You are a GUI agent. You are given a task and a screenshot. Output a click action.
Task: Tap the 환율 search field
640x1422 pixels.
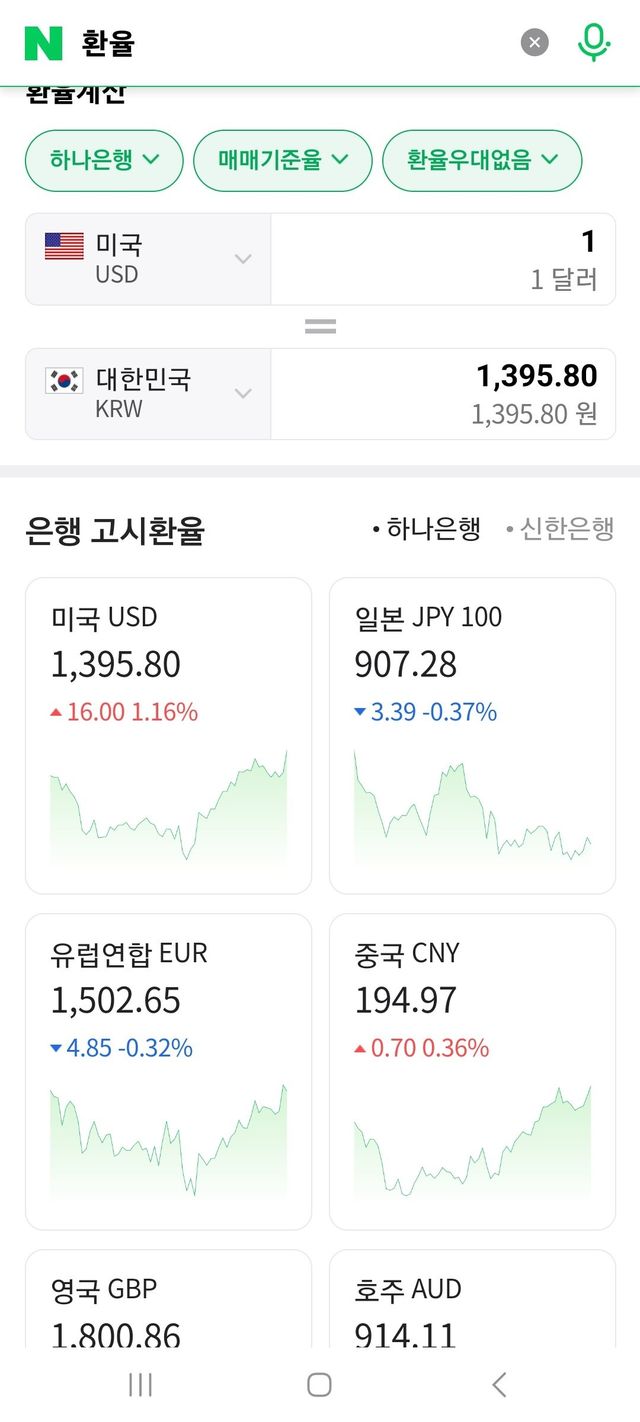point(290,43)
